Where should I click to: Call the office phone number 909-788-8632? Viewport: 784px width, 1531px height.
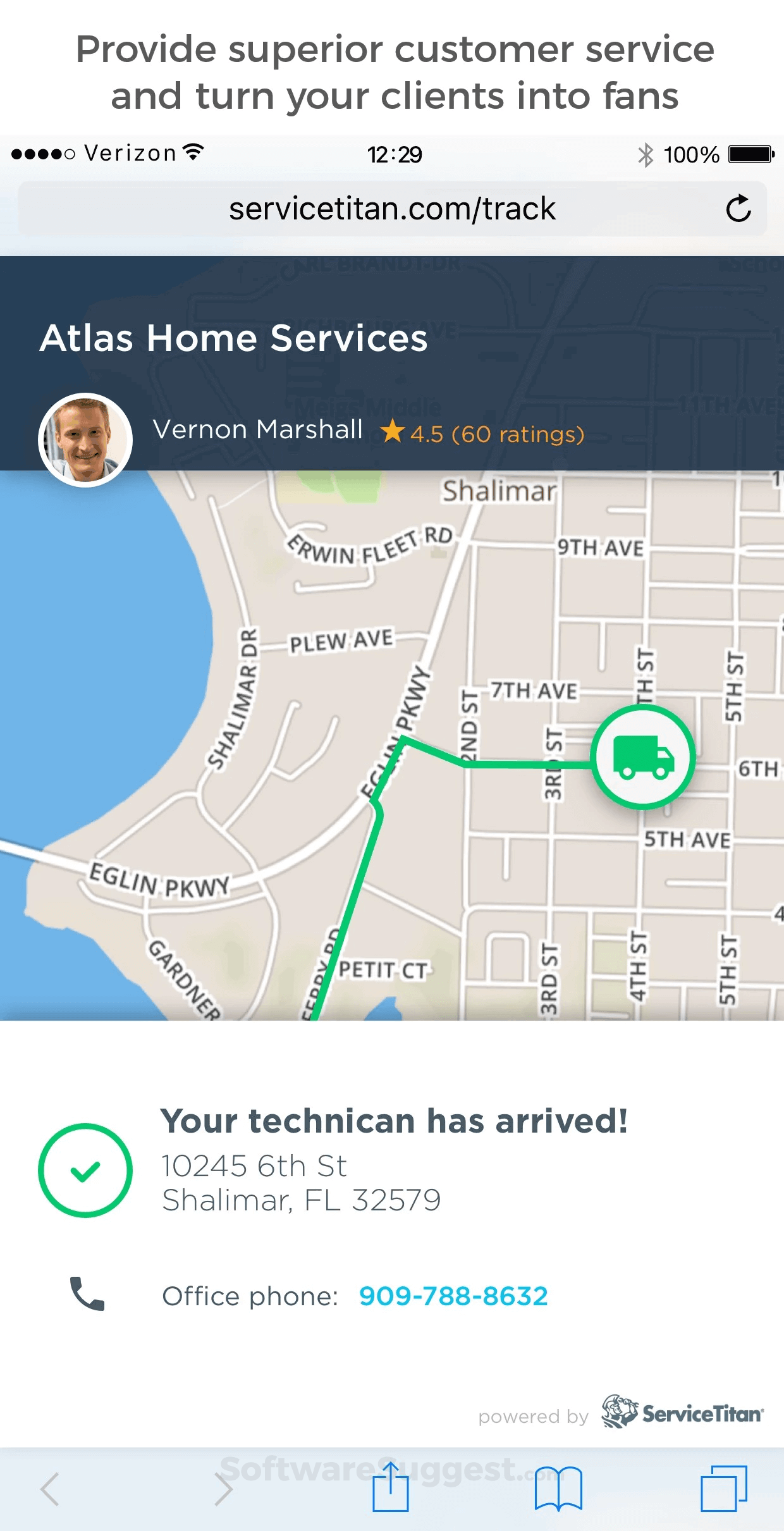coord(453,1295)
